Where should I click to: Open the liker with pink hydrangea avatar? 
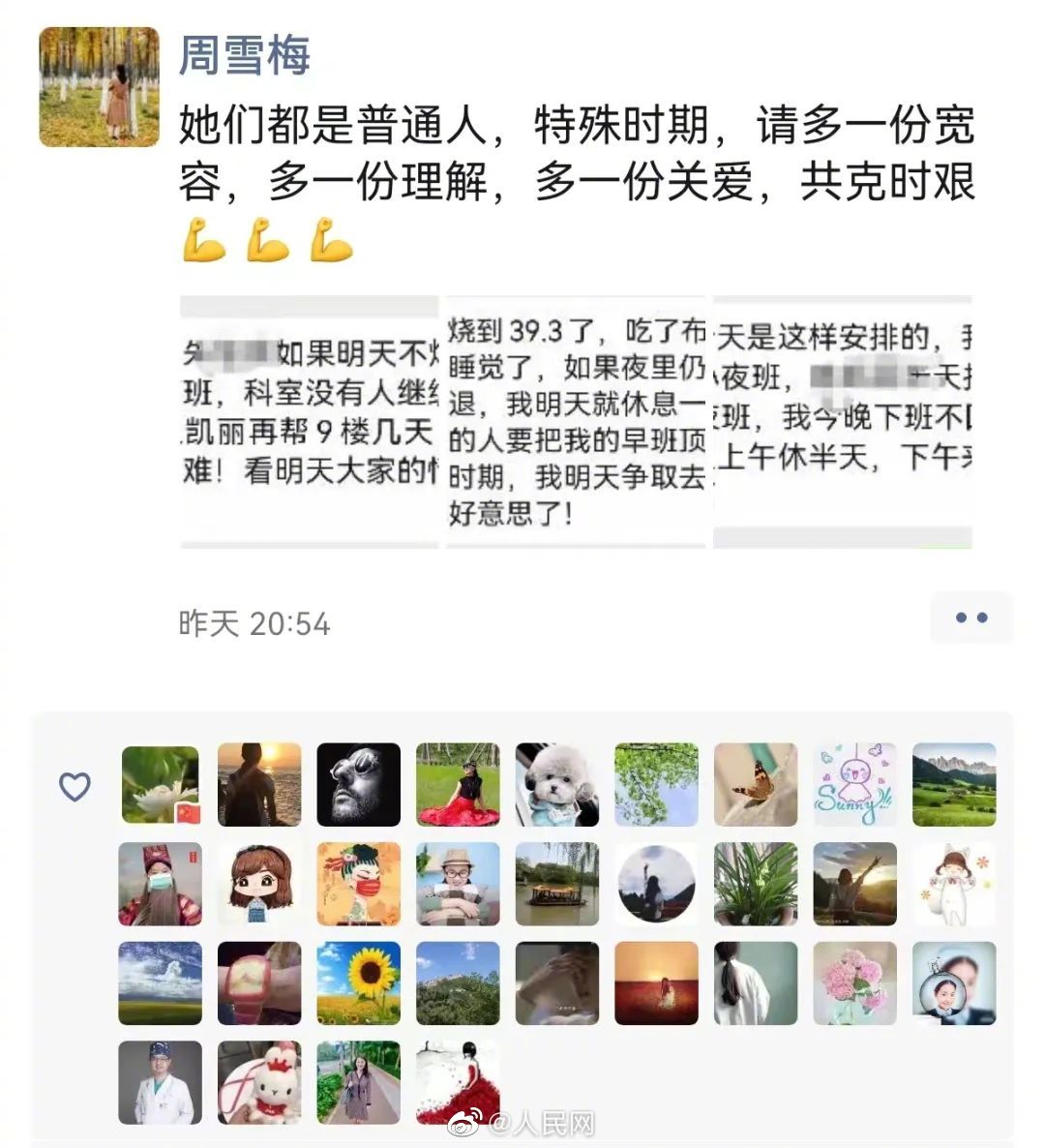click(x=854, y=982)
